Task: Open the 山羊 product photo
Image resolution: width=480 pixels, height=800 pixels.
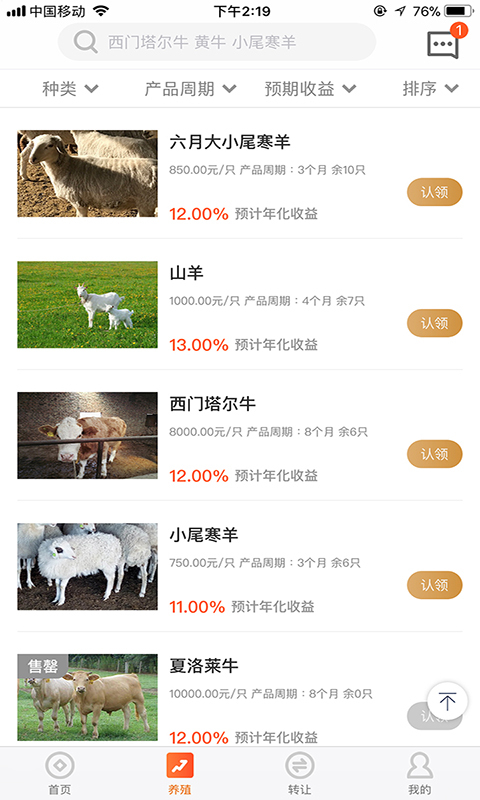Action: pos(87,305)
